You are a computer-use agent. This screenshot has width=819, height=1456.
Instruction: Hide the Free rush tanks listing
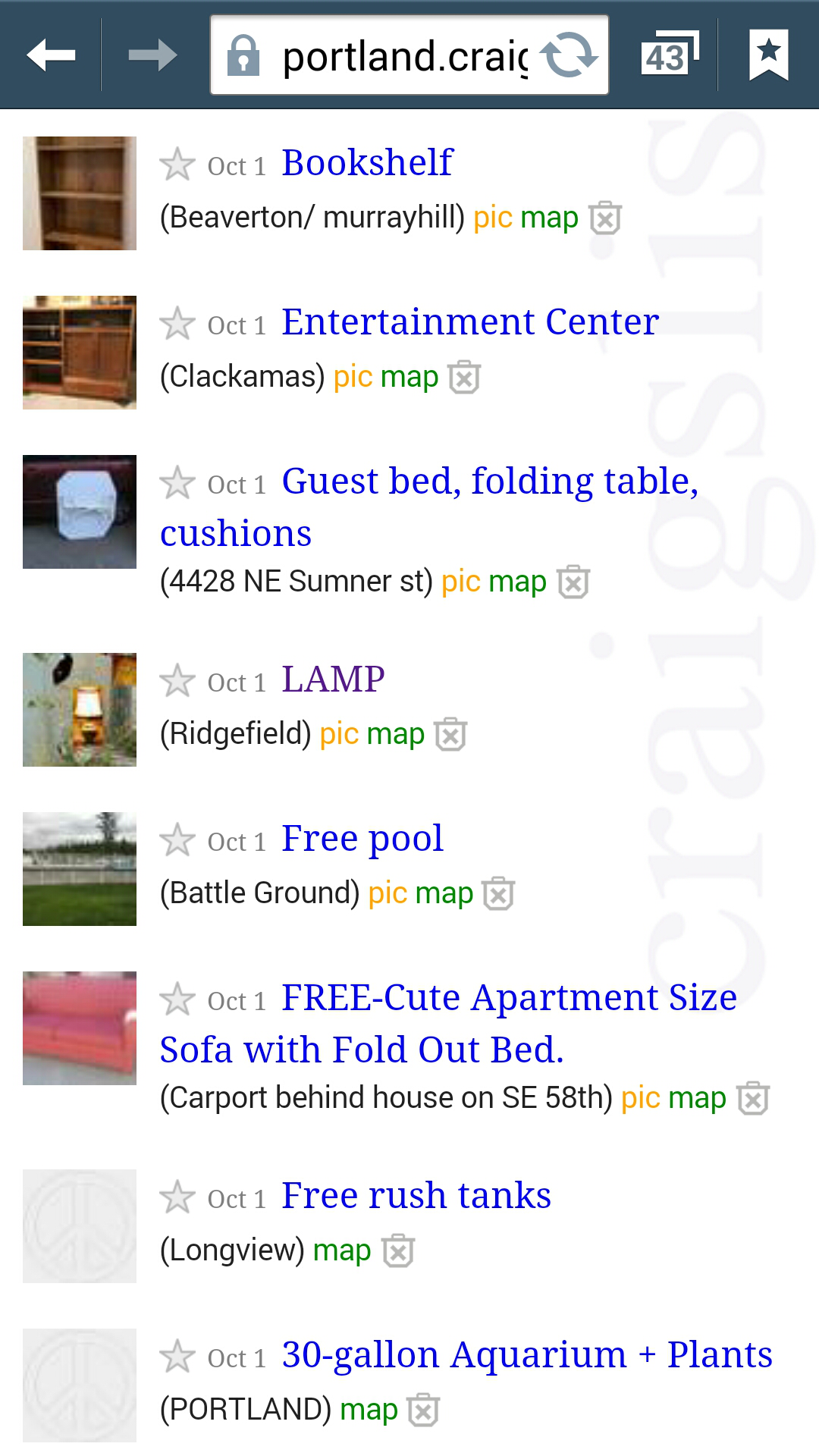tap(398, 1250)
